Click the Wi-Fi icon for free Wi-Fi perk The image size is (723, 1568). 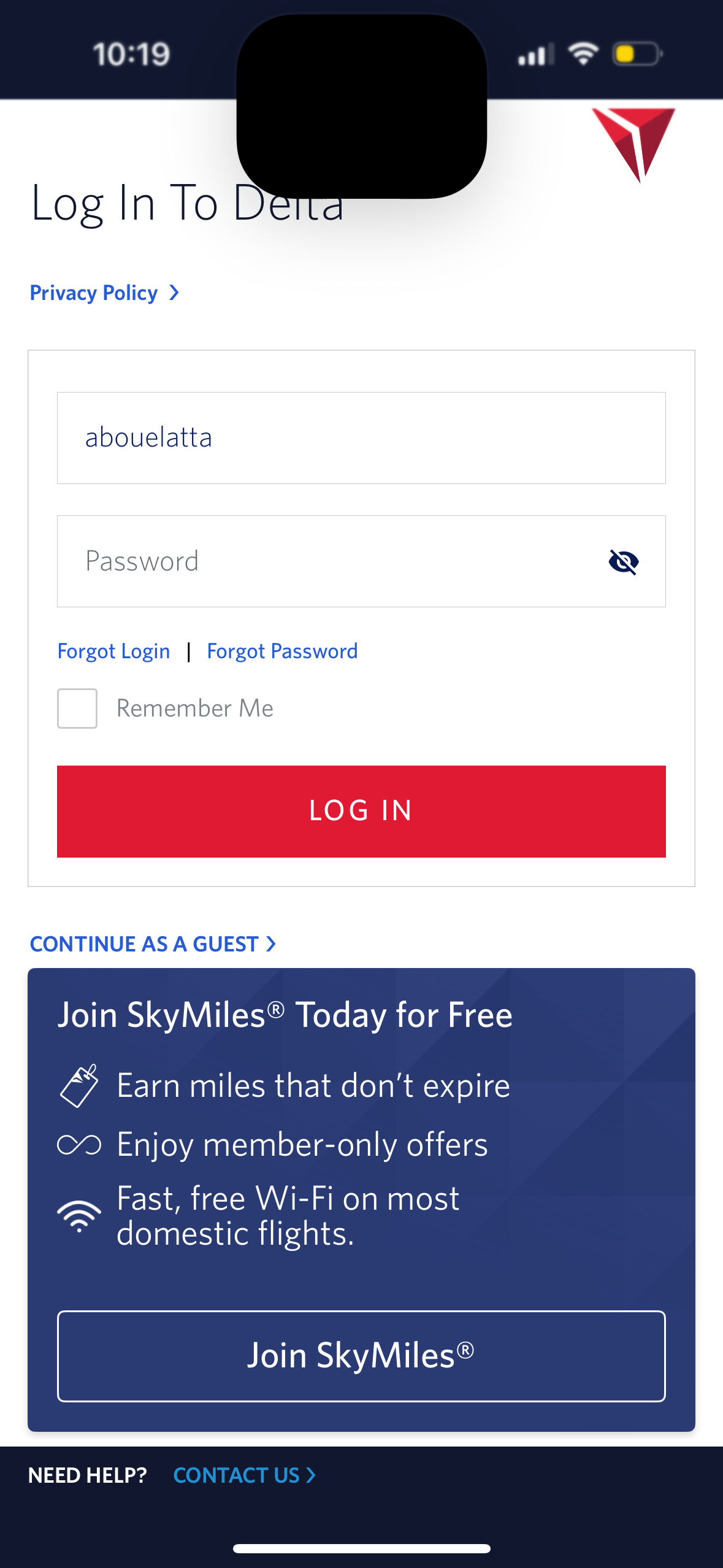click(80, 1216)
